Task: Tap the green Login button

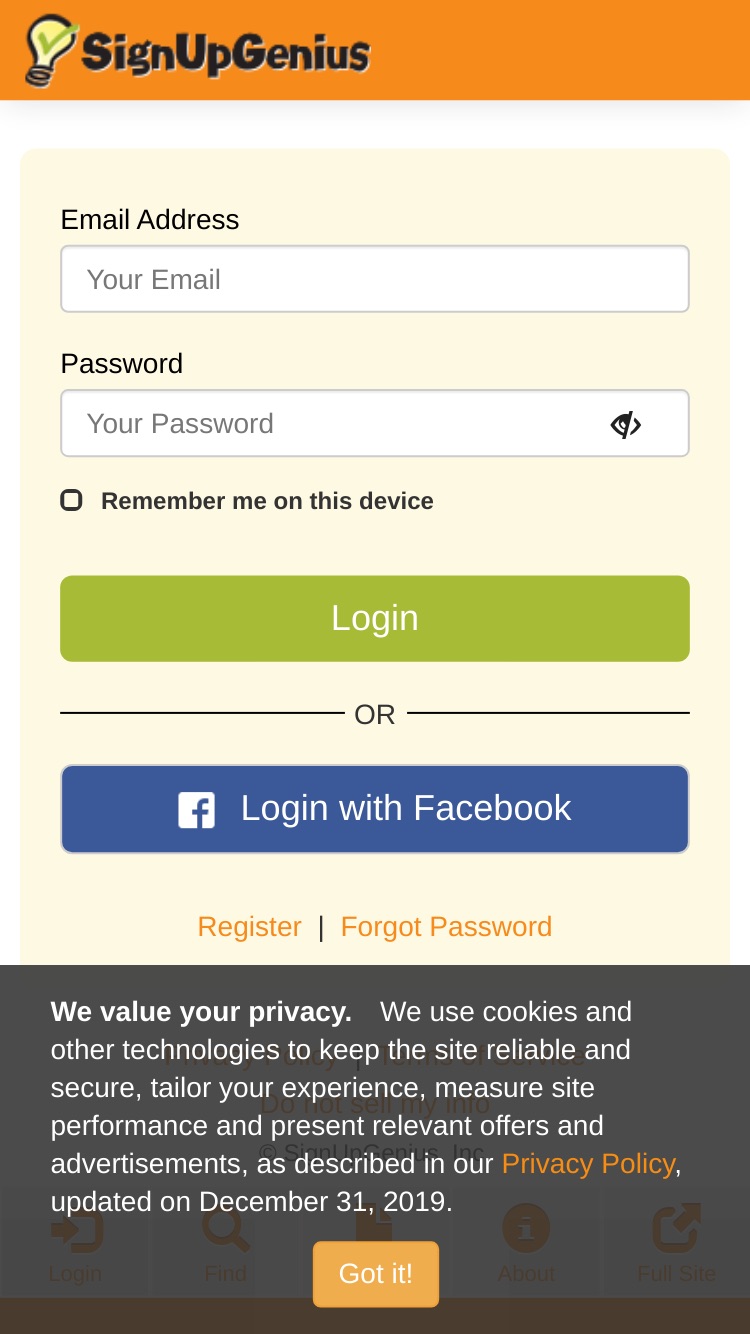Action: point(375,618)
